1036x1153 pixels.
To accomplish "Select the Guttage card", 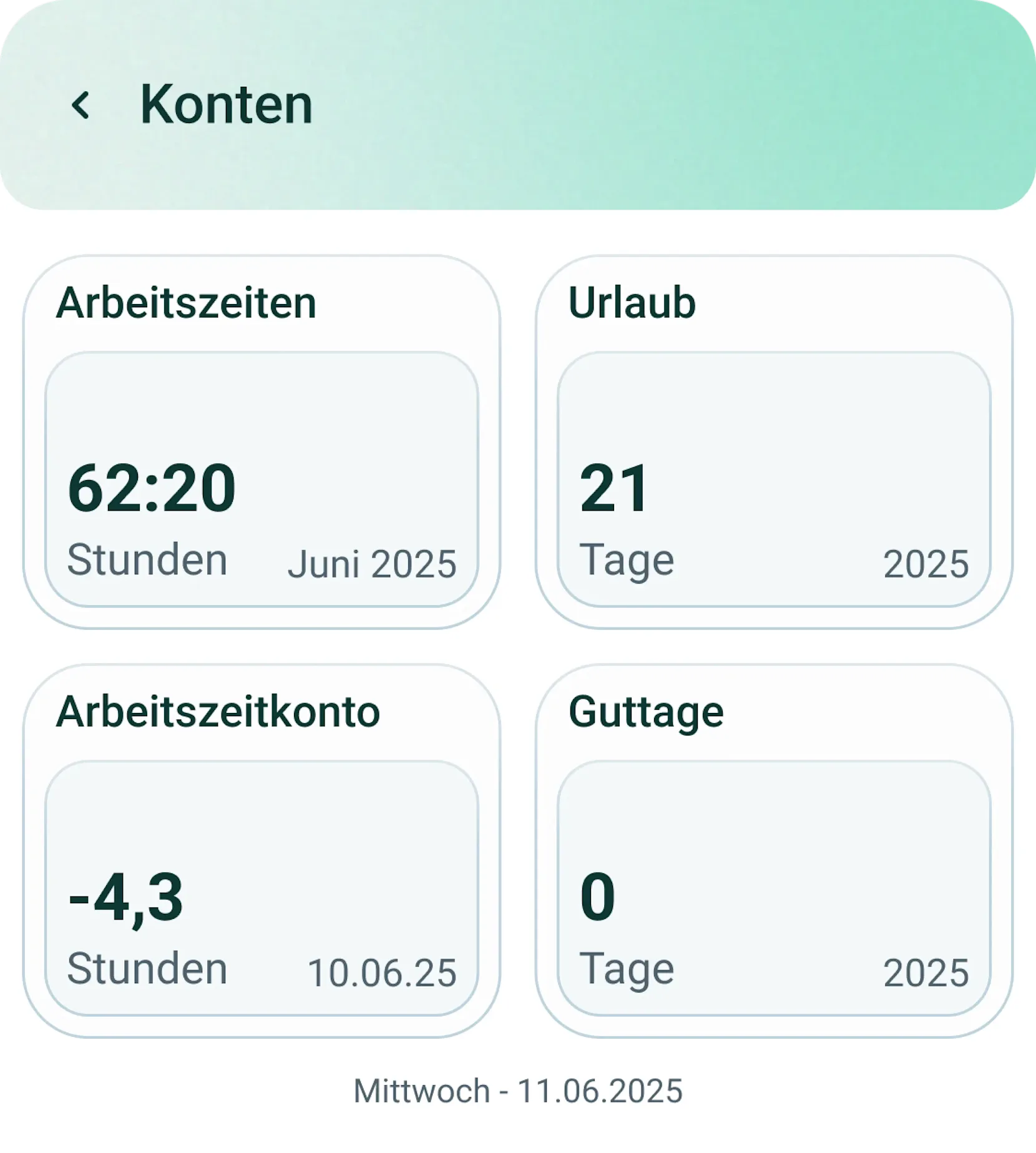I will (x=774, y=850).
